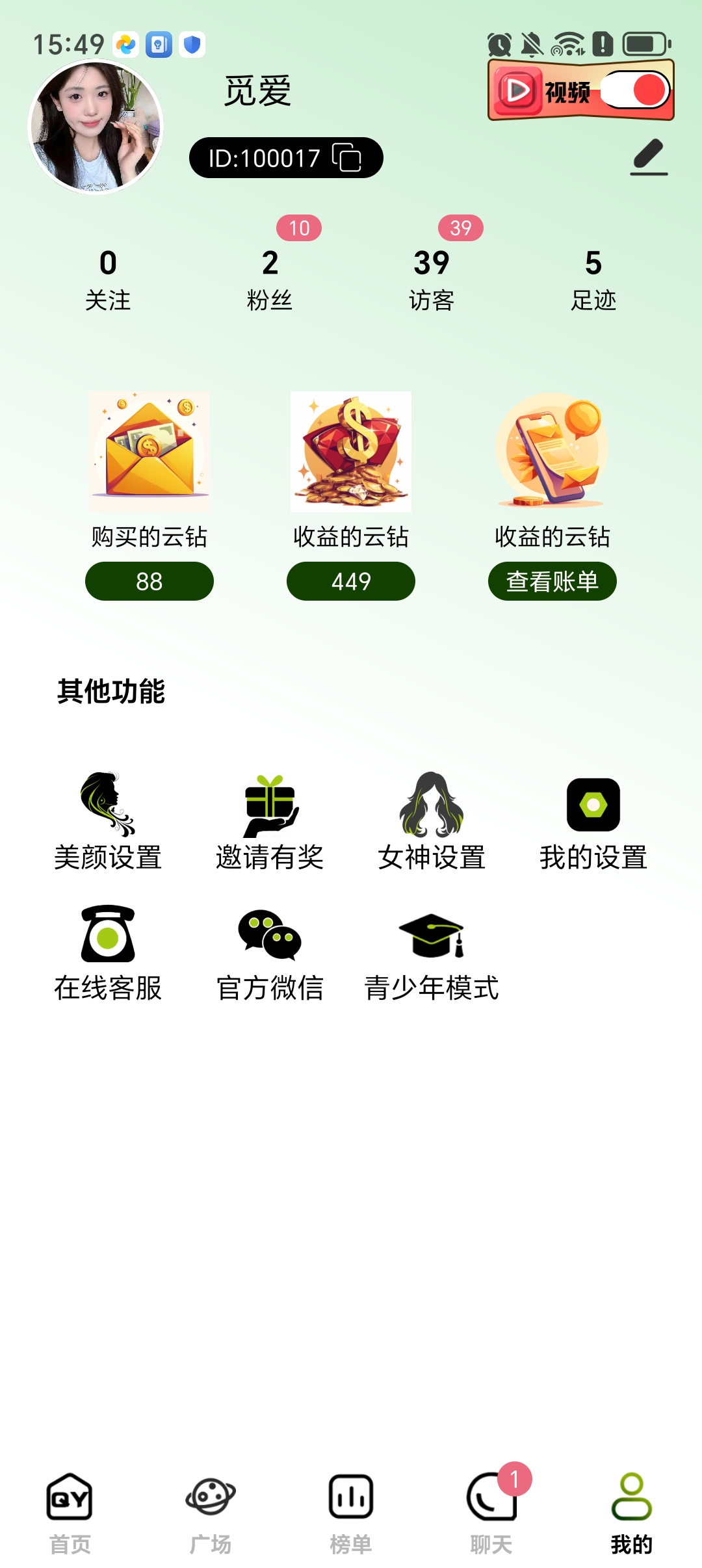Open the 足迹 footprints page

coord(593,280)
